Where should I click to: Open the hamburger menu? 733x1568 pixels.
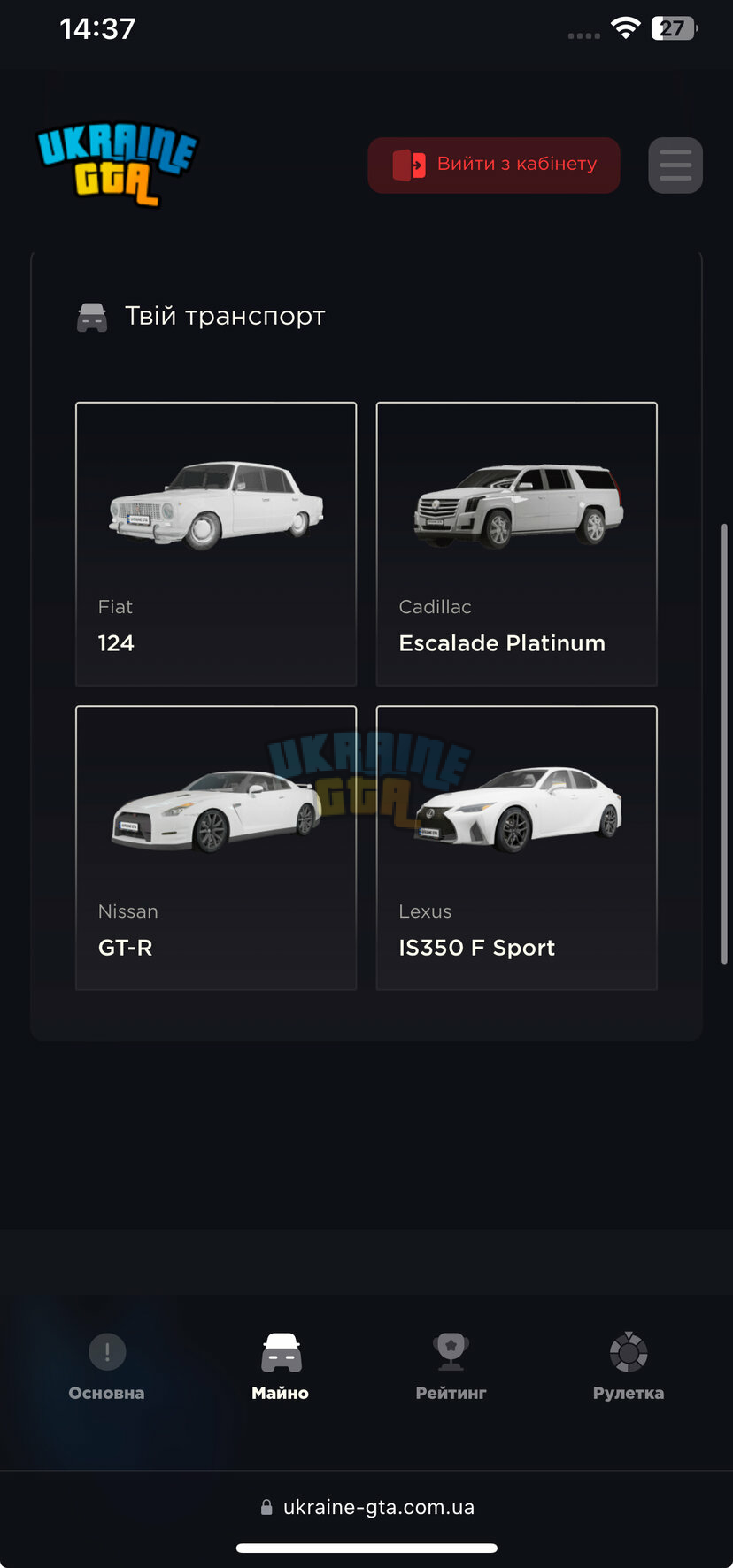675,165
